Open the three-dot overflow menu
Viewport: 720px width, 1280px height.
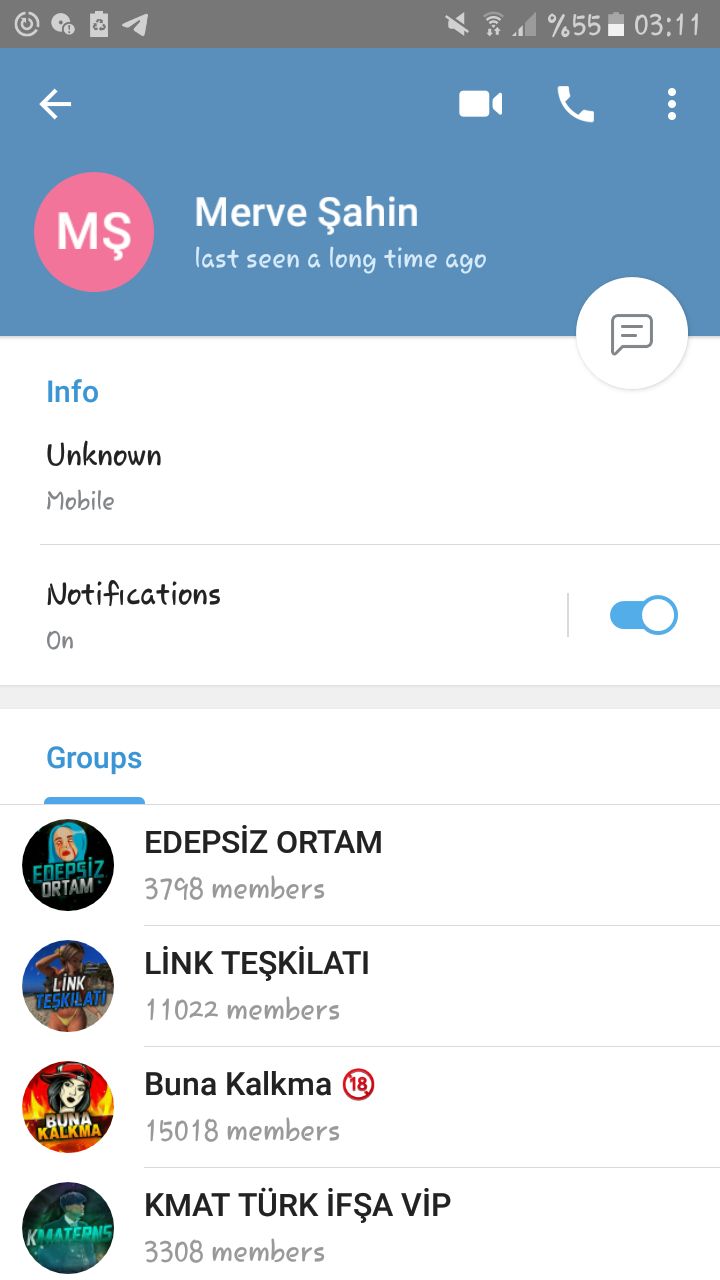click(x=672, y=104)
